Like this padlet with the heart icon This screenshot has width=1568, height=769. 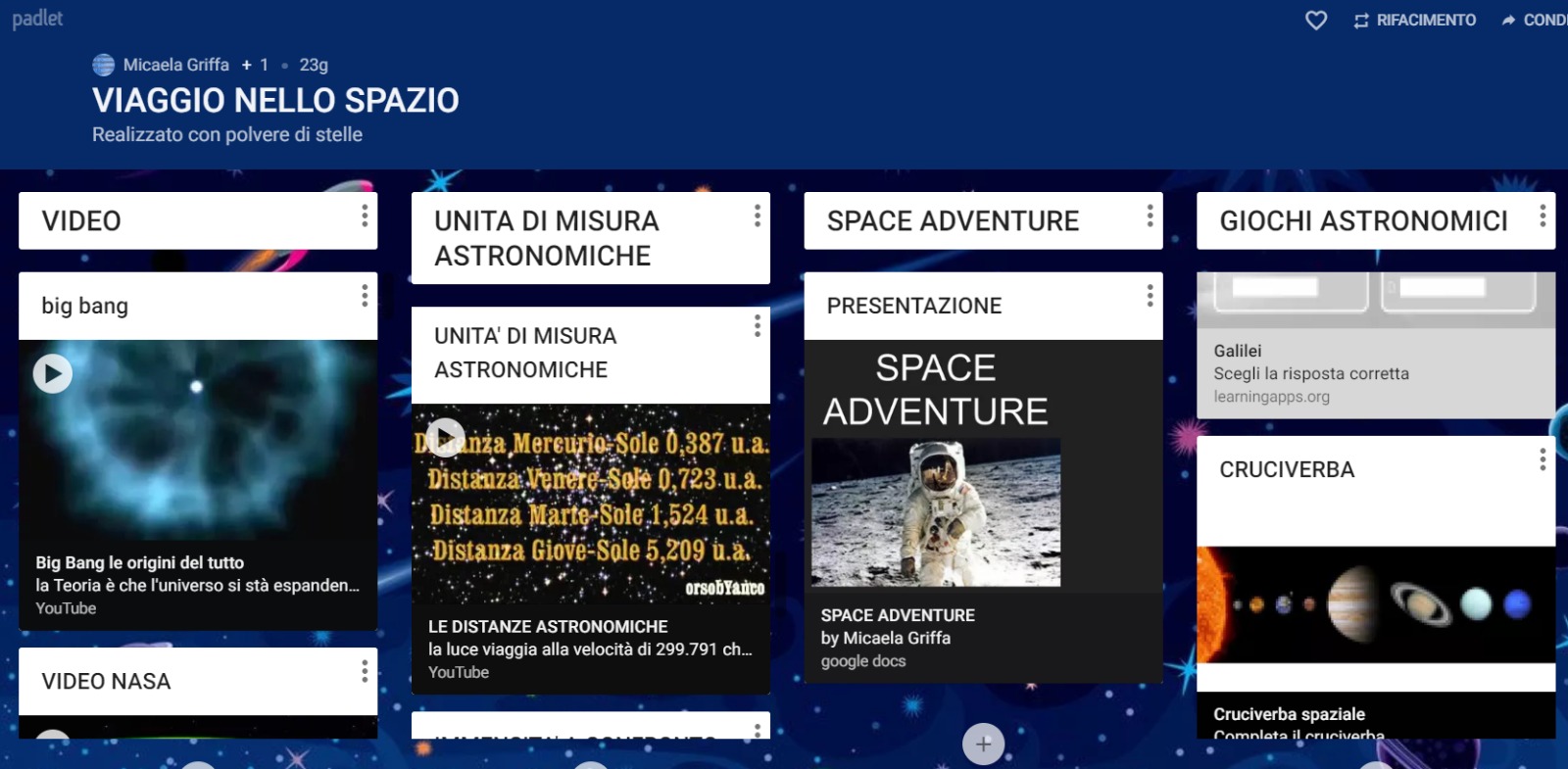tap(1316, 21)
